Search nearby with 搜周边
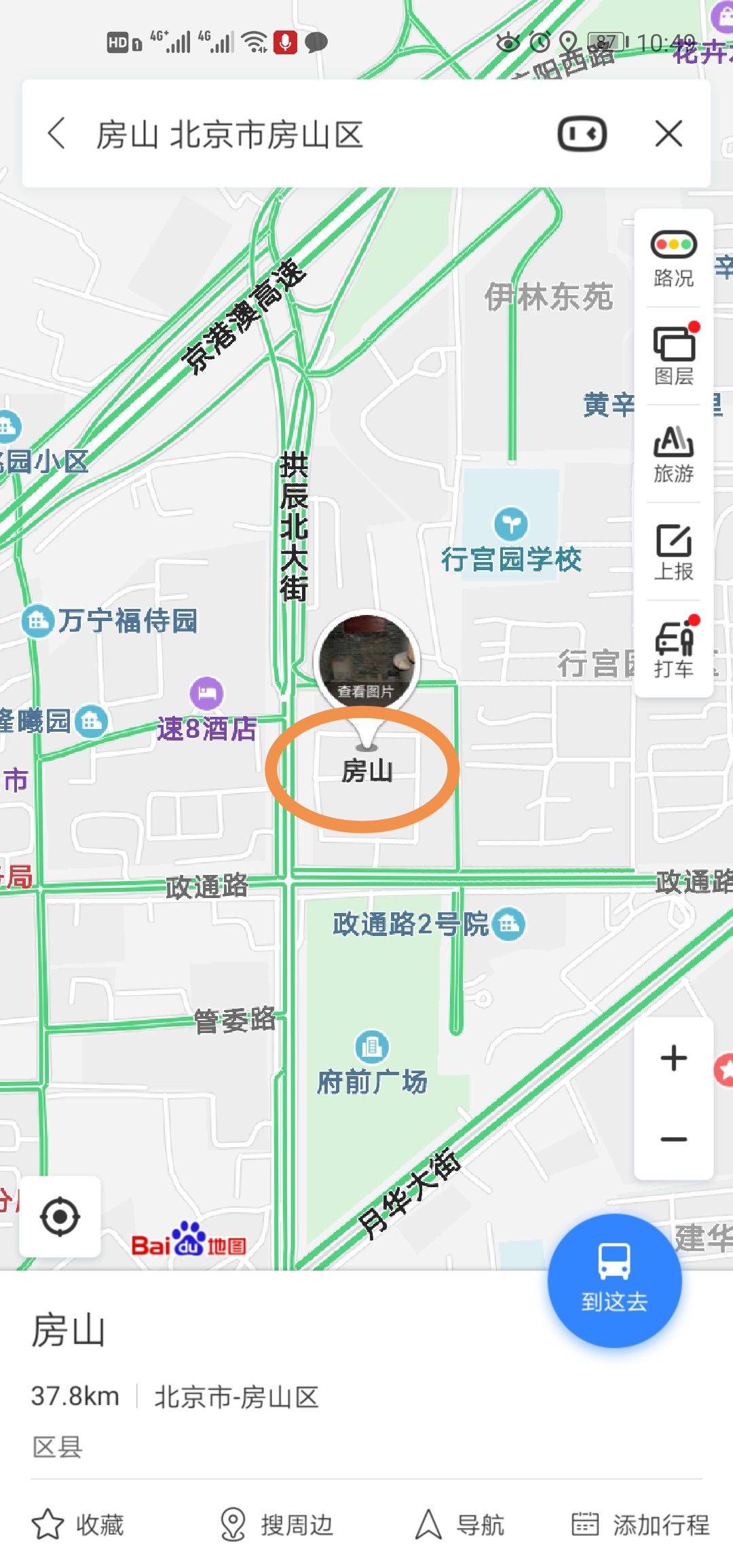The width and height of the screenshot is (733, 1568). coord(276,1525)
